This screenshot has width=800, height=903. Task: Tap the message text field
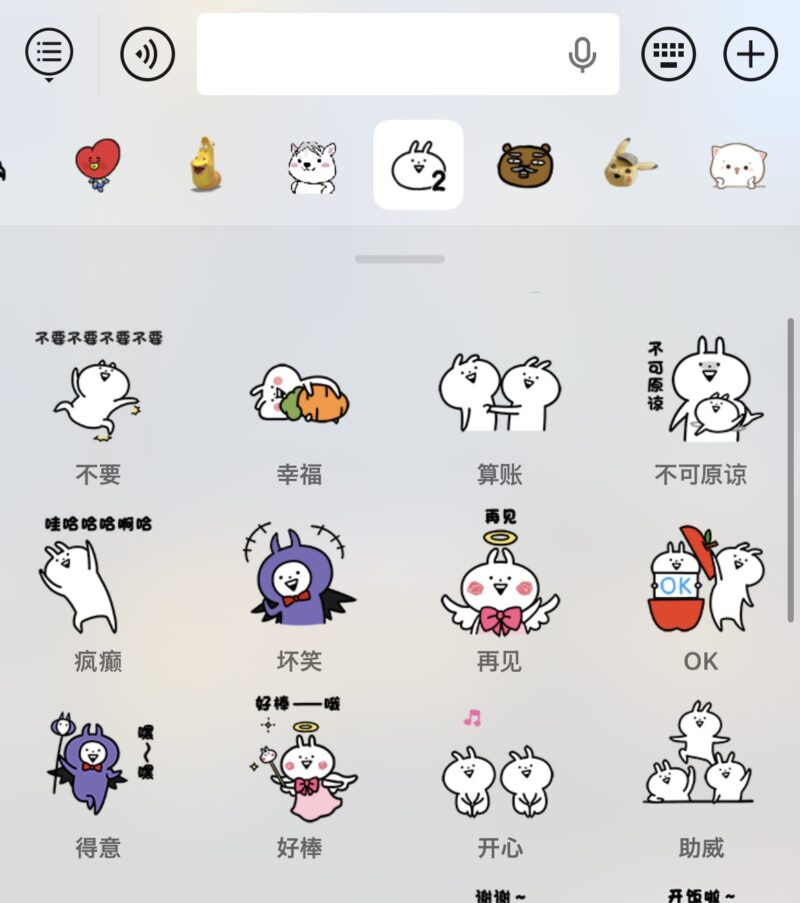pyautogui.click(x=380, y=54)
